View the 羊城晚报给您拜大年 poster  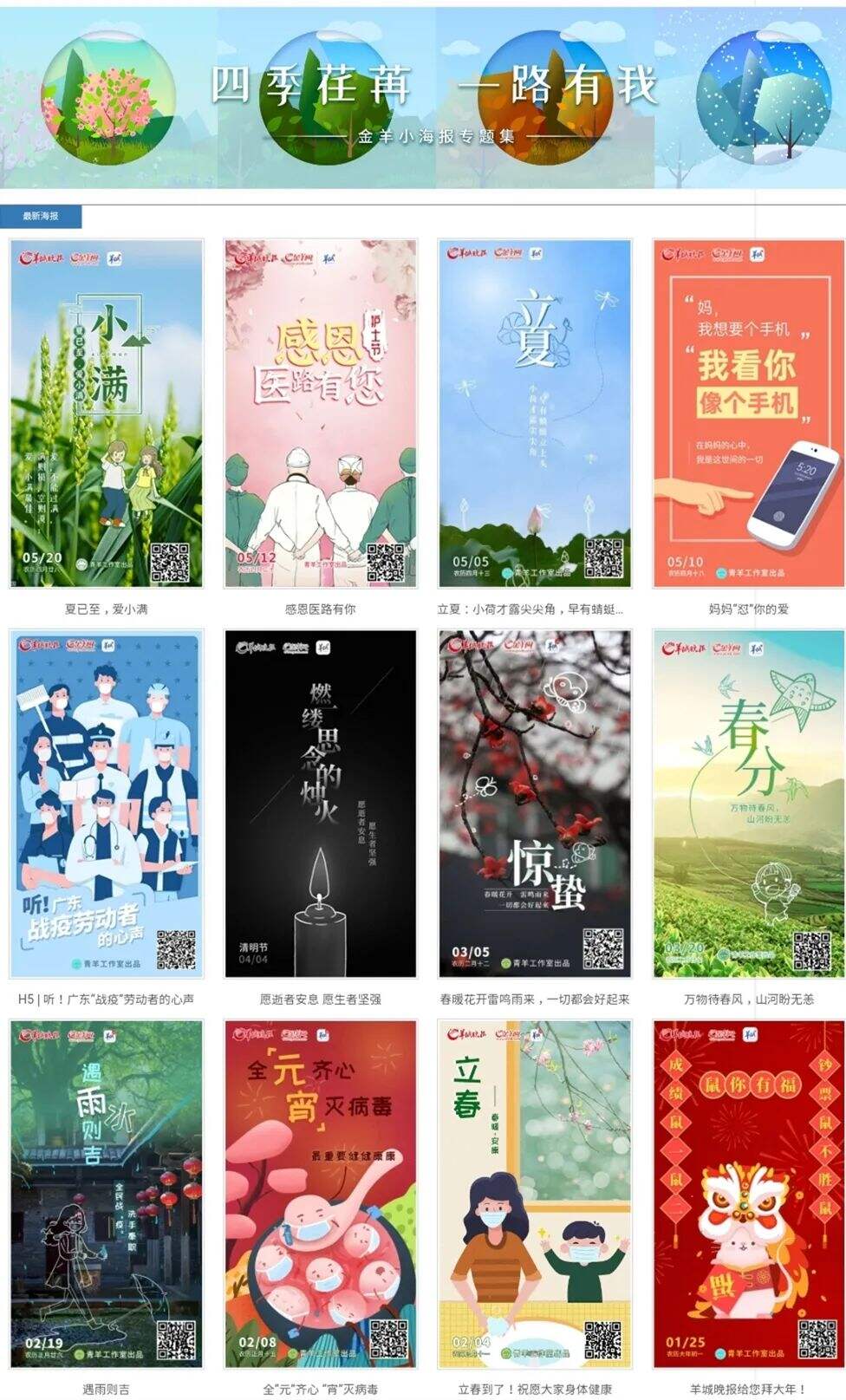click(748, 1194)
